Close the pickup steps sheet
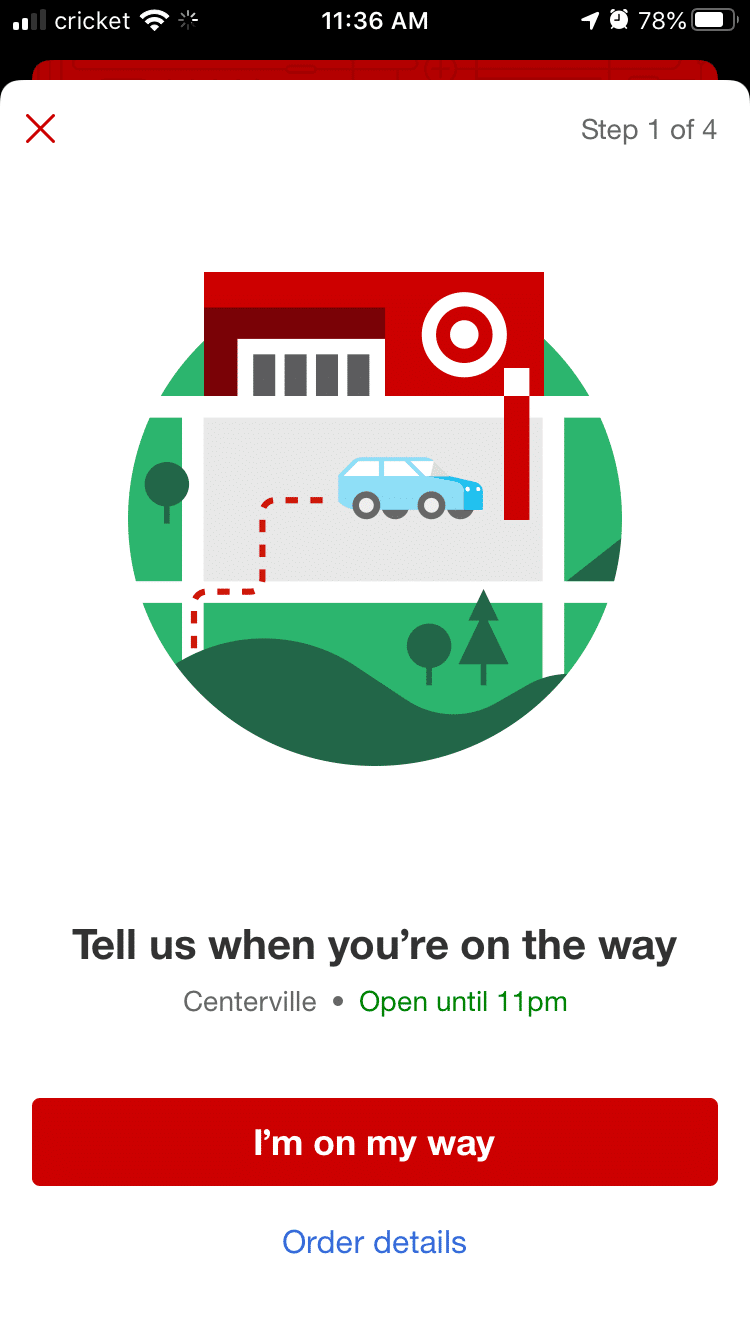This screenshot has width=750, height=1334. (40, 129)
